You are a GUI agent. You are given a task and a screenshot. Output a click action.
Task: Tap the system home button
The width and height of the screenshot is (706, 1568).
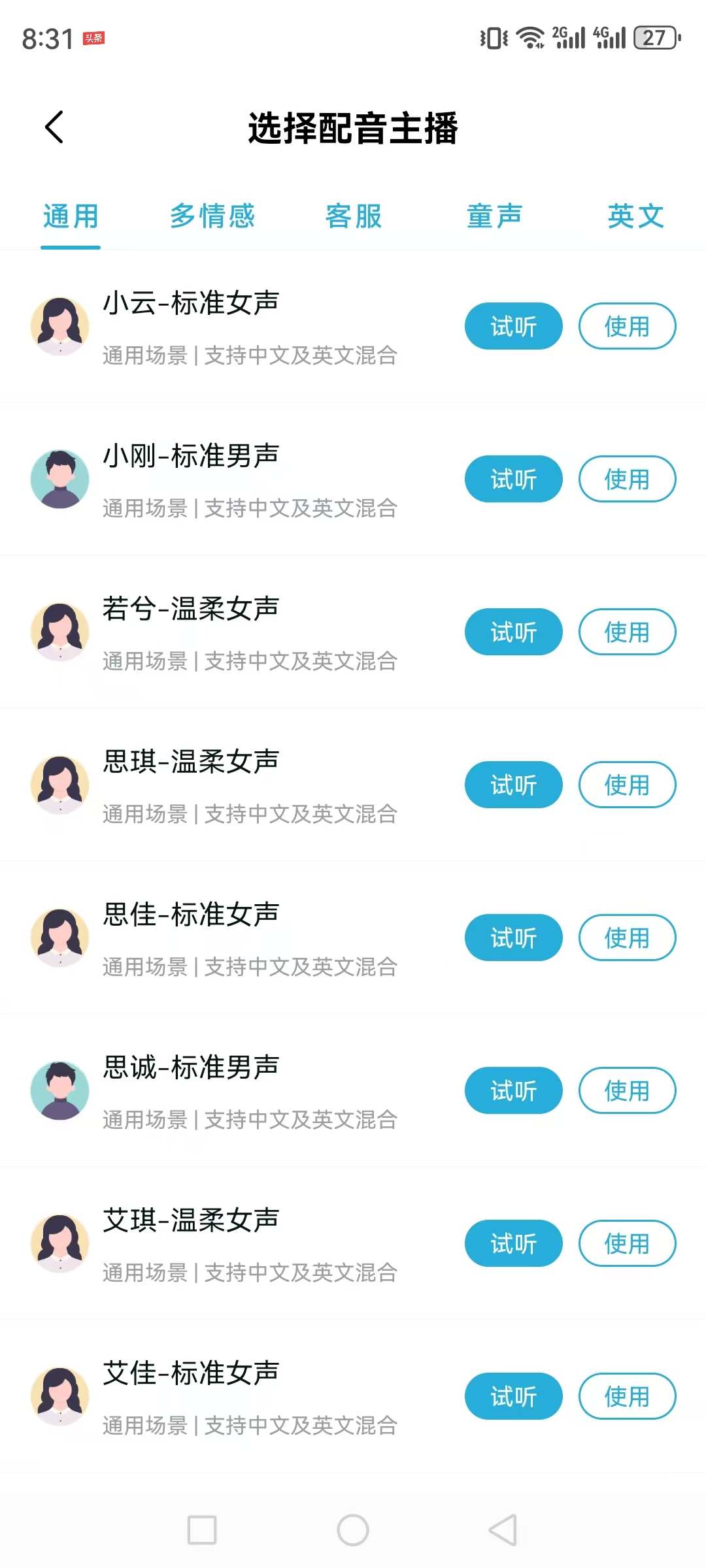[x=353, y=1530]
